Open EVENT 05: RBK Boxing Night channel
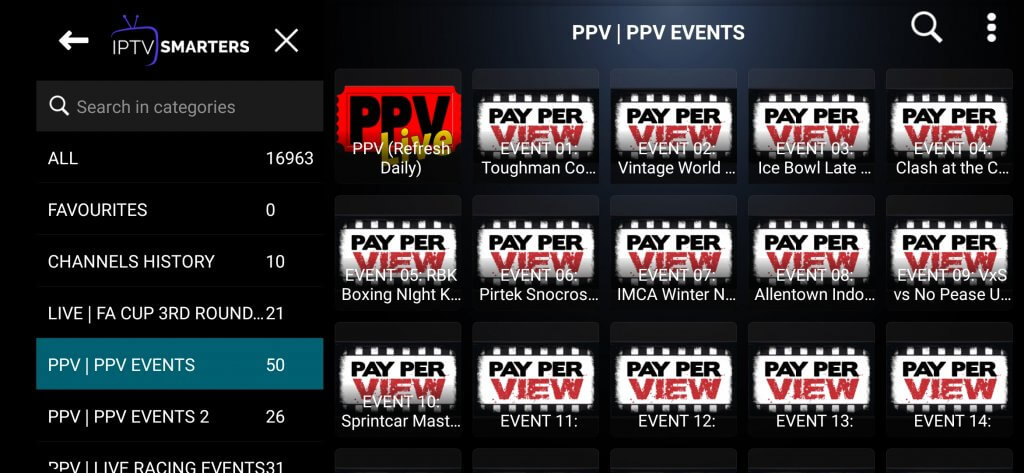 pyautogui.click(x=400, y=254)
